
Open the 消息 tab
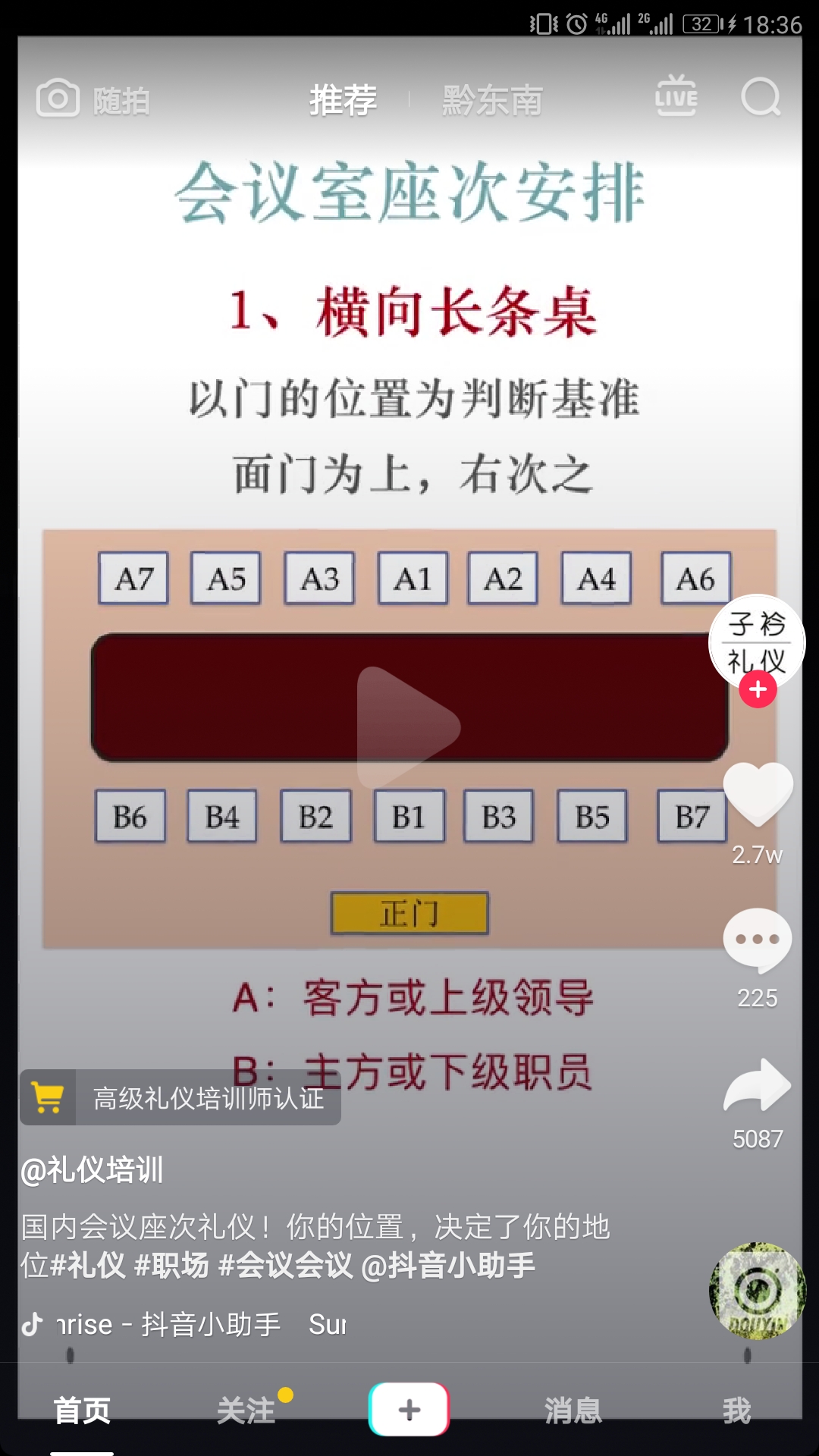[573, 1410]
